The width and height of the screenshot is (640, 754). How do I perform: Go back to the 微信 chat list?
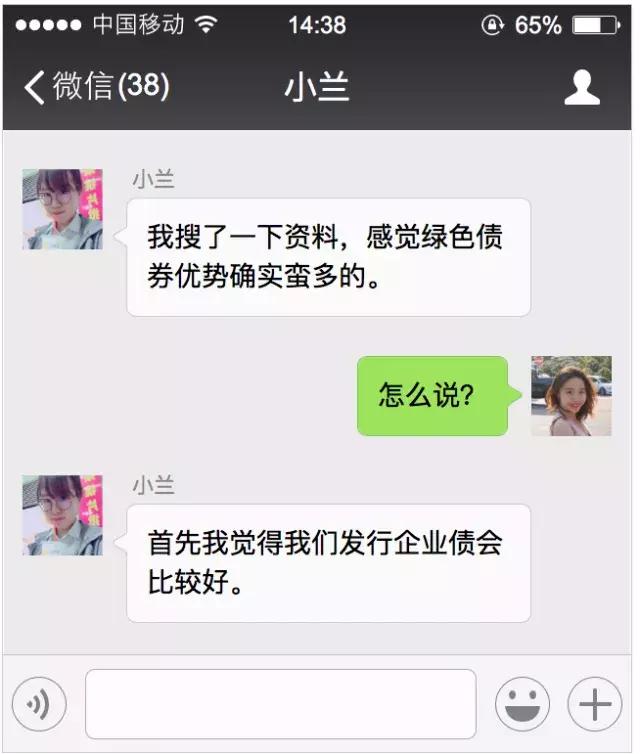pyautogui.click(x=94, y=87)
